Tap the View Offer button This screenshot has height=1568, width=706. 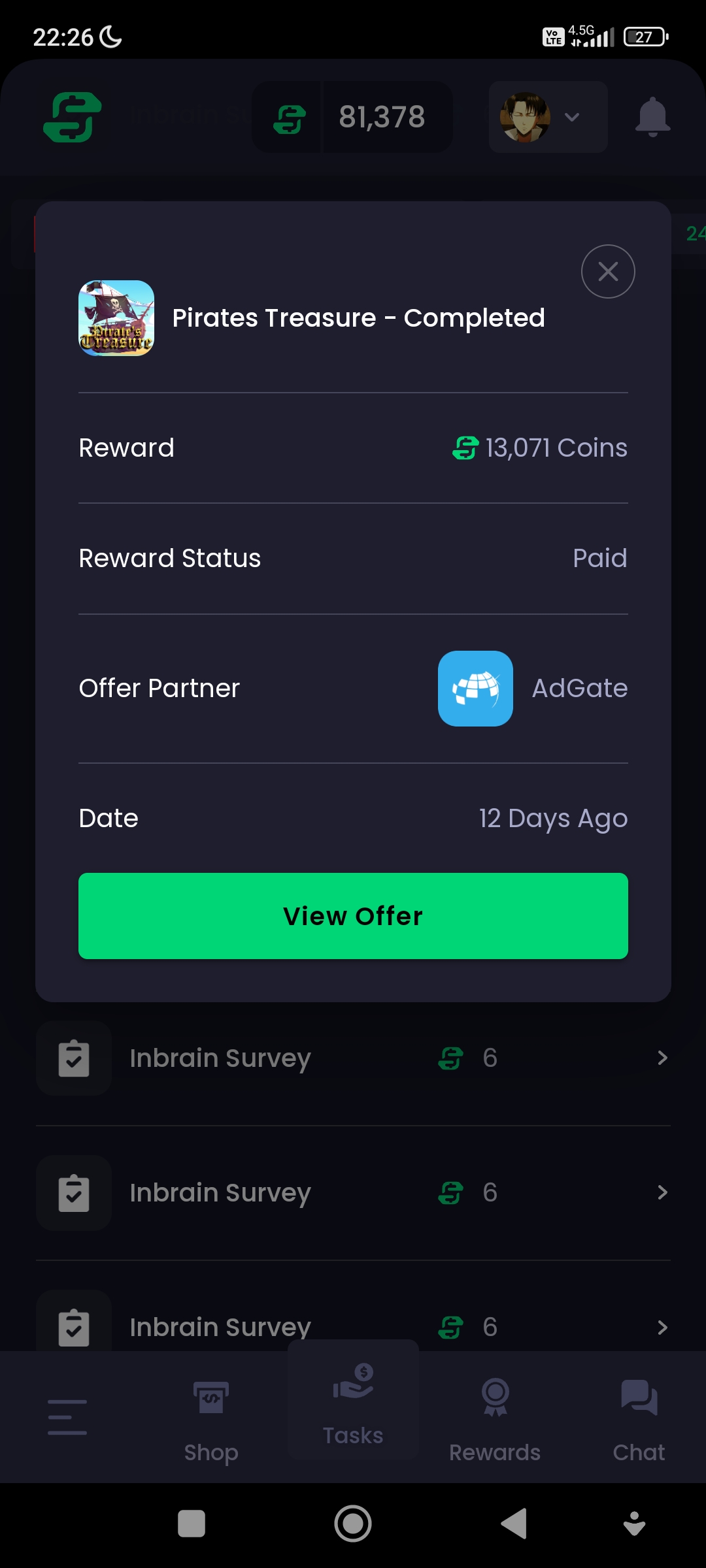pyautogui.click(x=353, y=916)
